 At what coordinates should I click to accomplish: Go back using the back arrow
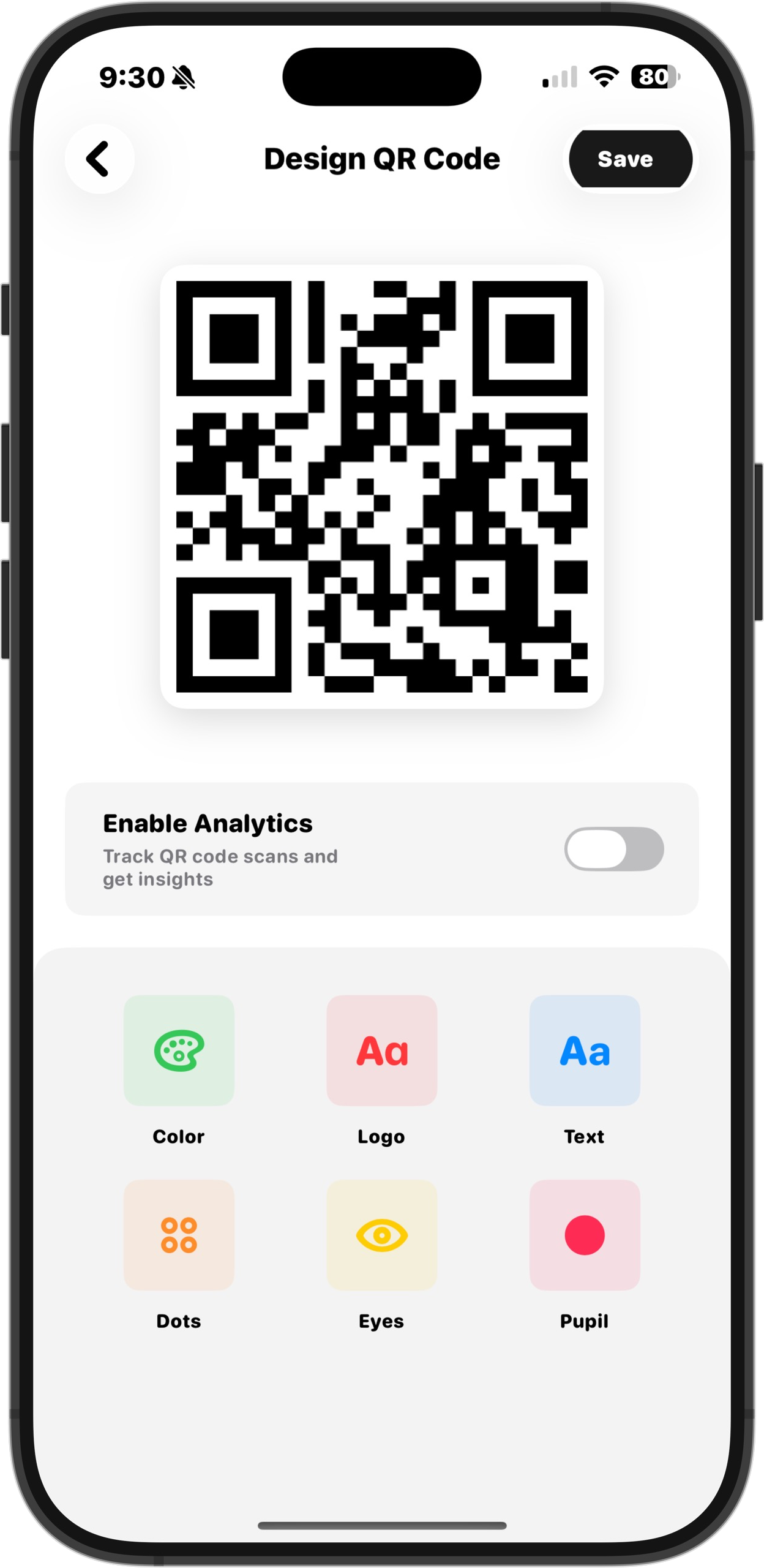tap(99, 159)
